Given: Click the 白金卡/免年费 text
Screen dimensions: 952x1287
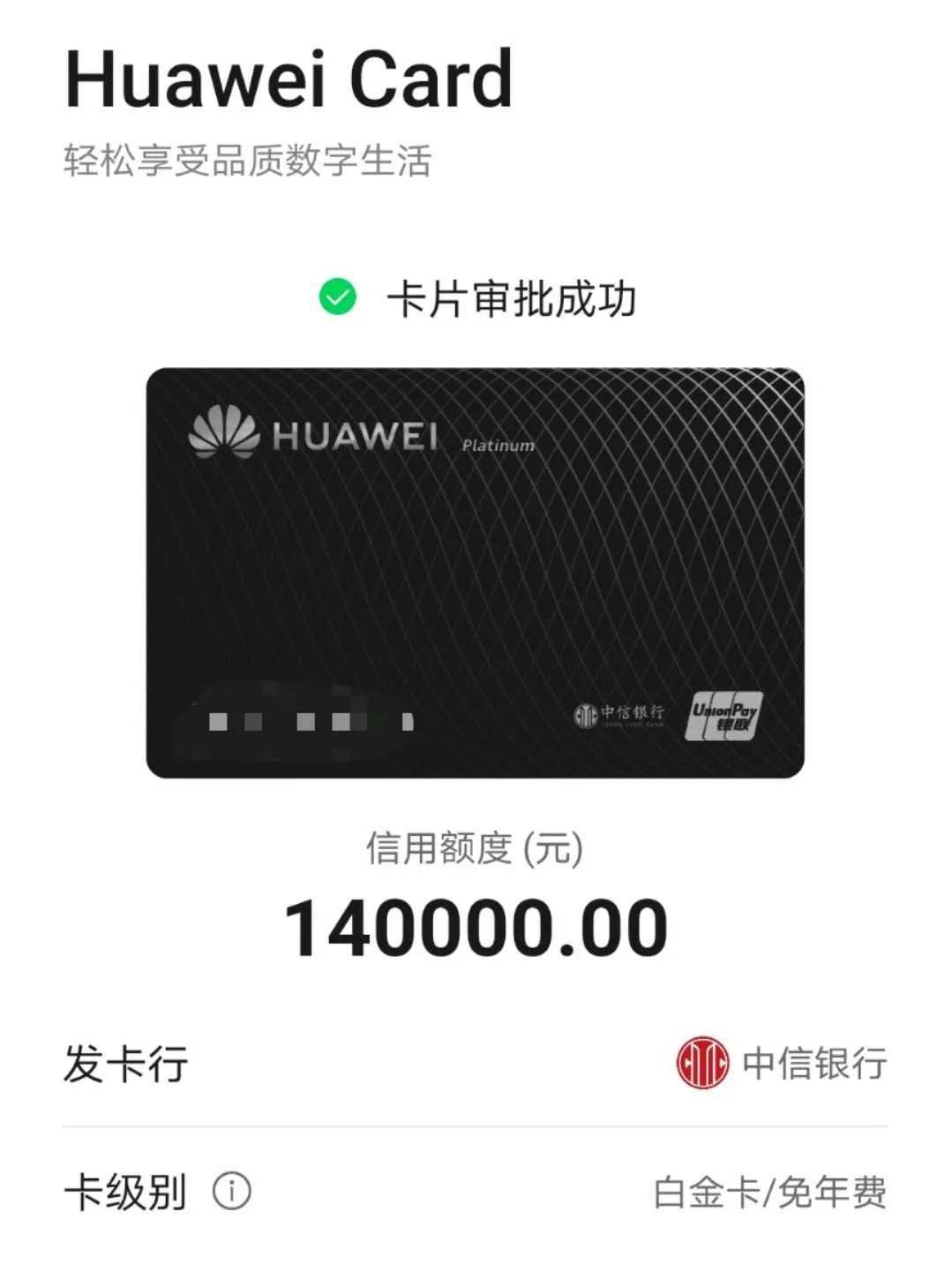Looking at the screenshot, I should coord(772,1190).
